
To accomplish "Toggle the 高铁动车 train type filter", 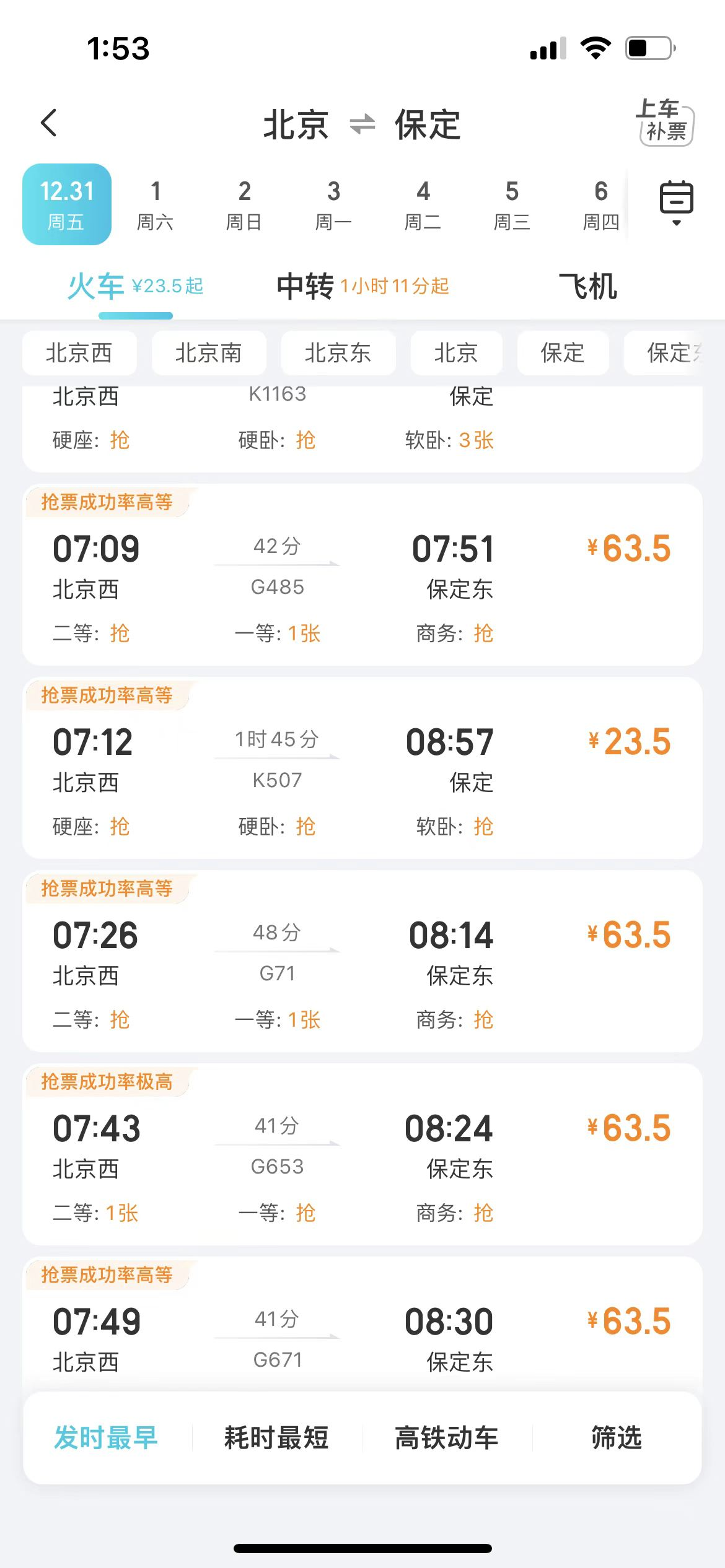I will tap(445, 1438).
